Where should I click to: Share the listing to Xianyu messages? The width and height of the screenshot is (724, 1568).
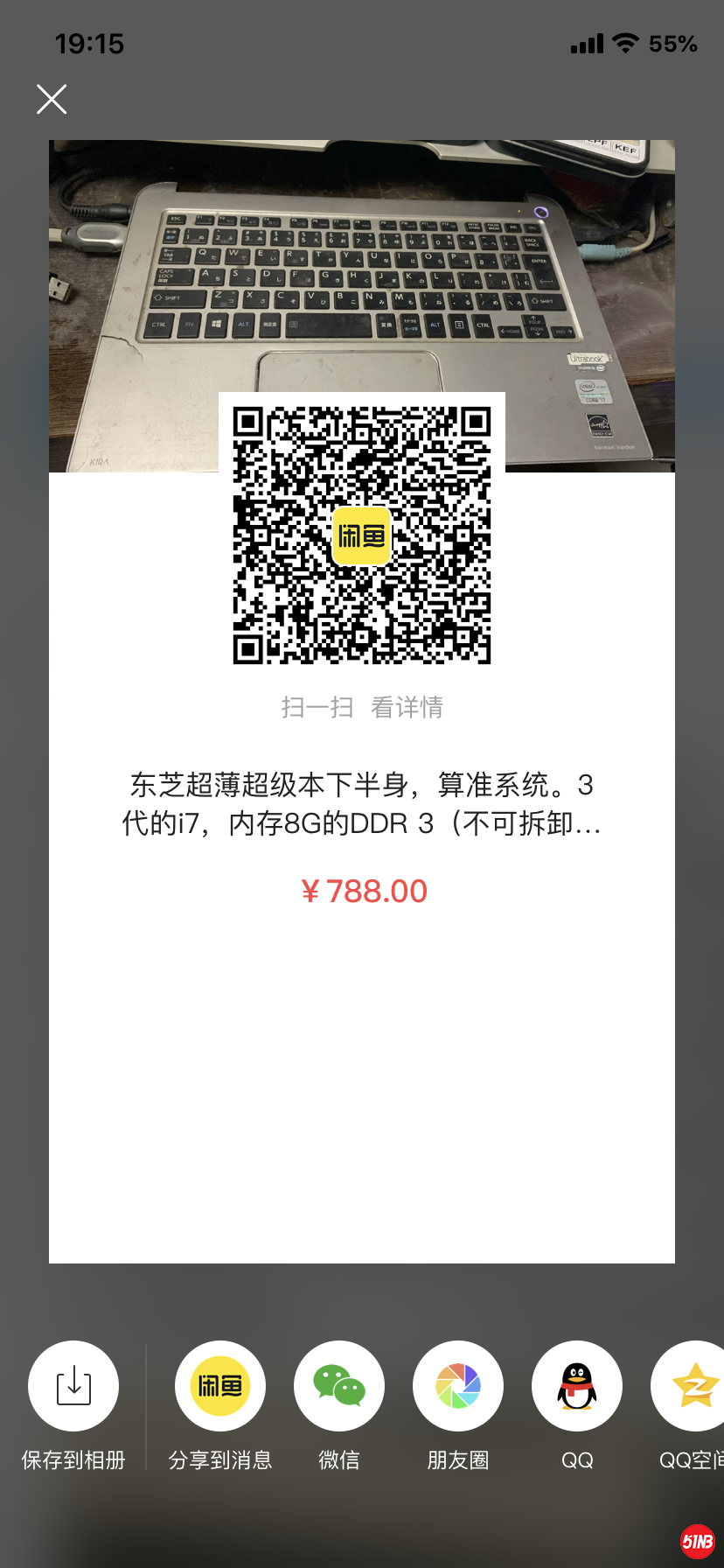pyautogui.click(x=220, y=1386)
